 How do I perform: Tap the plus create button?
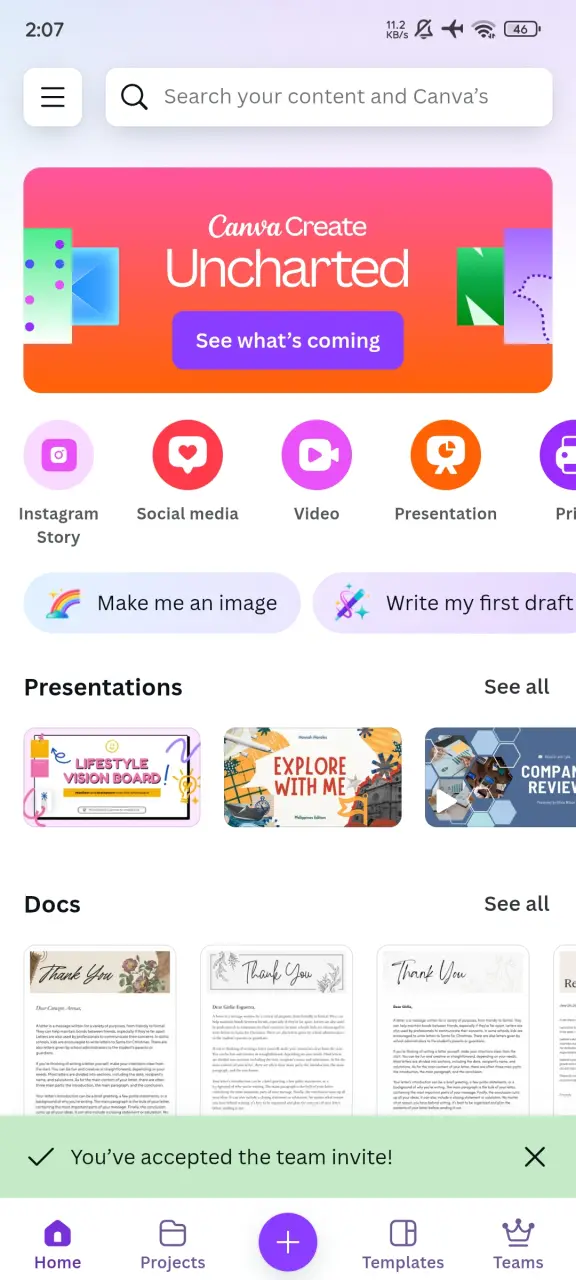[288, 1243]
